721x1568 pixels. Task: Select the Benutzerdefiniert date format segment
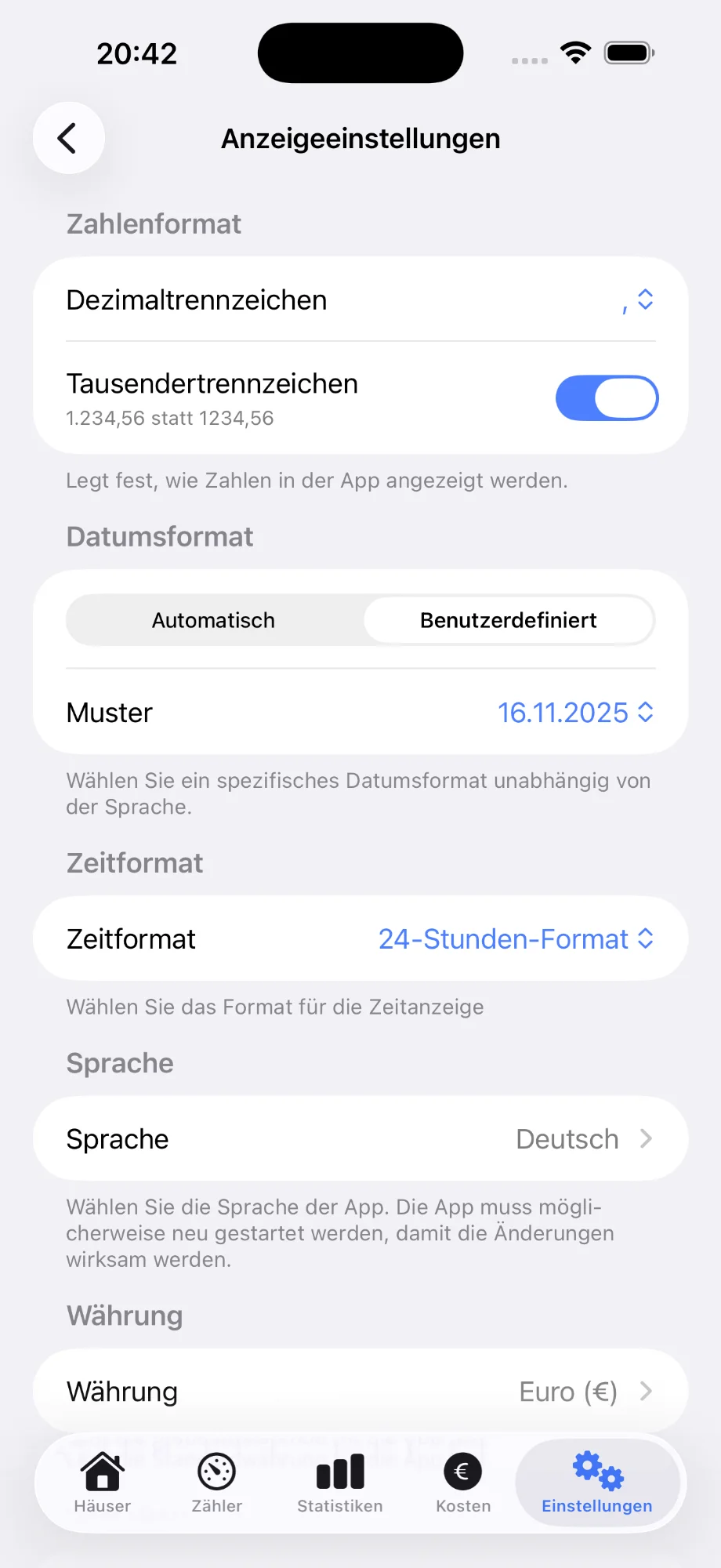(x=508, y=620)
